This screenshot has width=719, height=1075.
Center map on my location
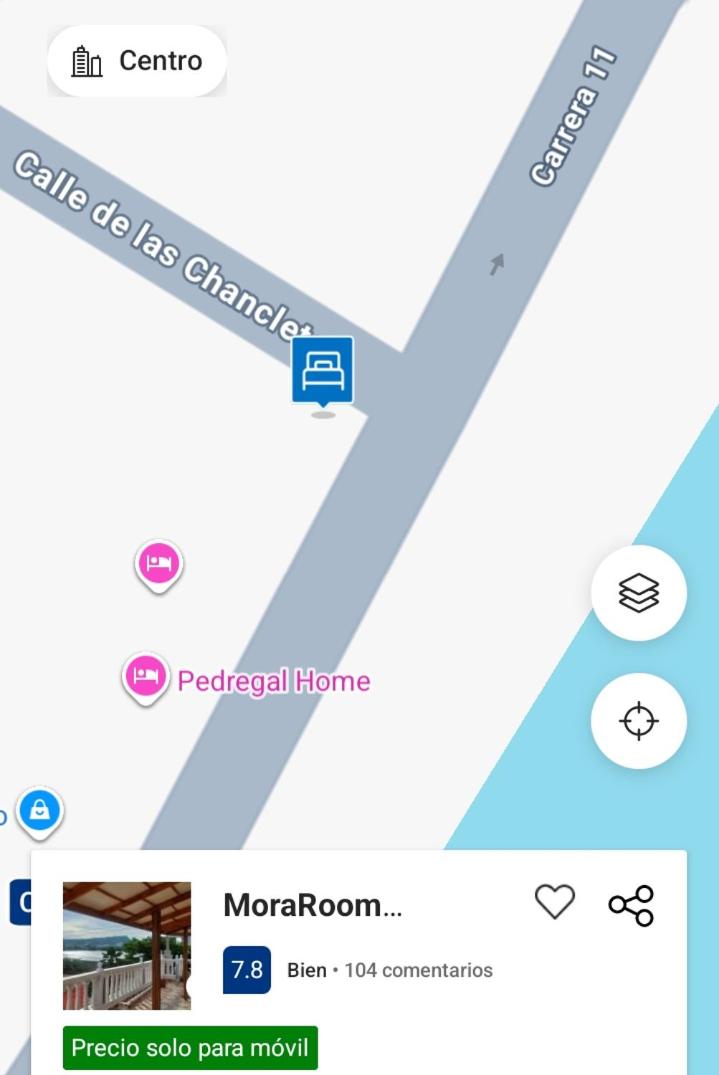tap(638, 721)
